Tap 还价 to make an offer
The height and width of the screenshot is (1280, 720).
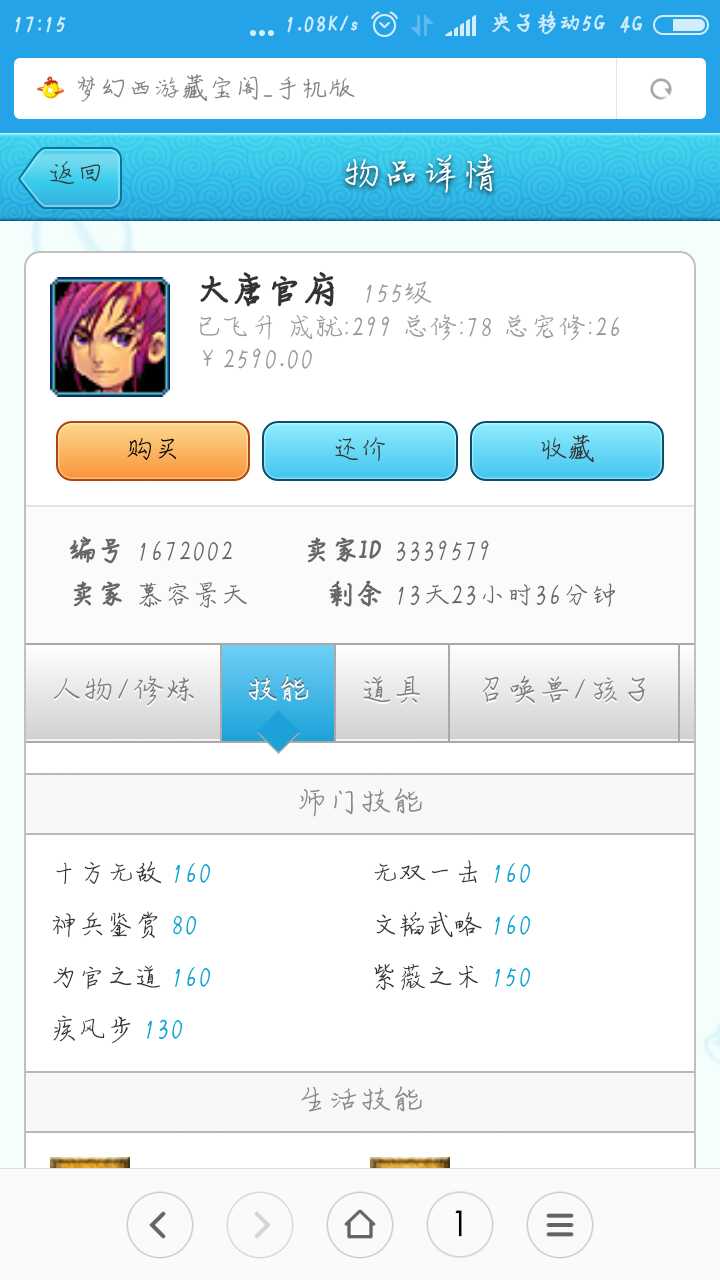(360, 451)
